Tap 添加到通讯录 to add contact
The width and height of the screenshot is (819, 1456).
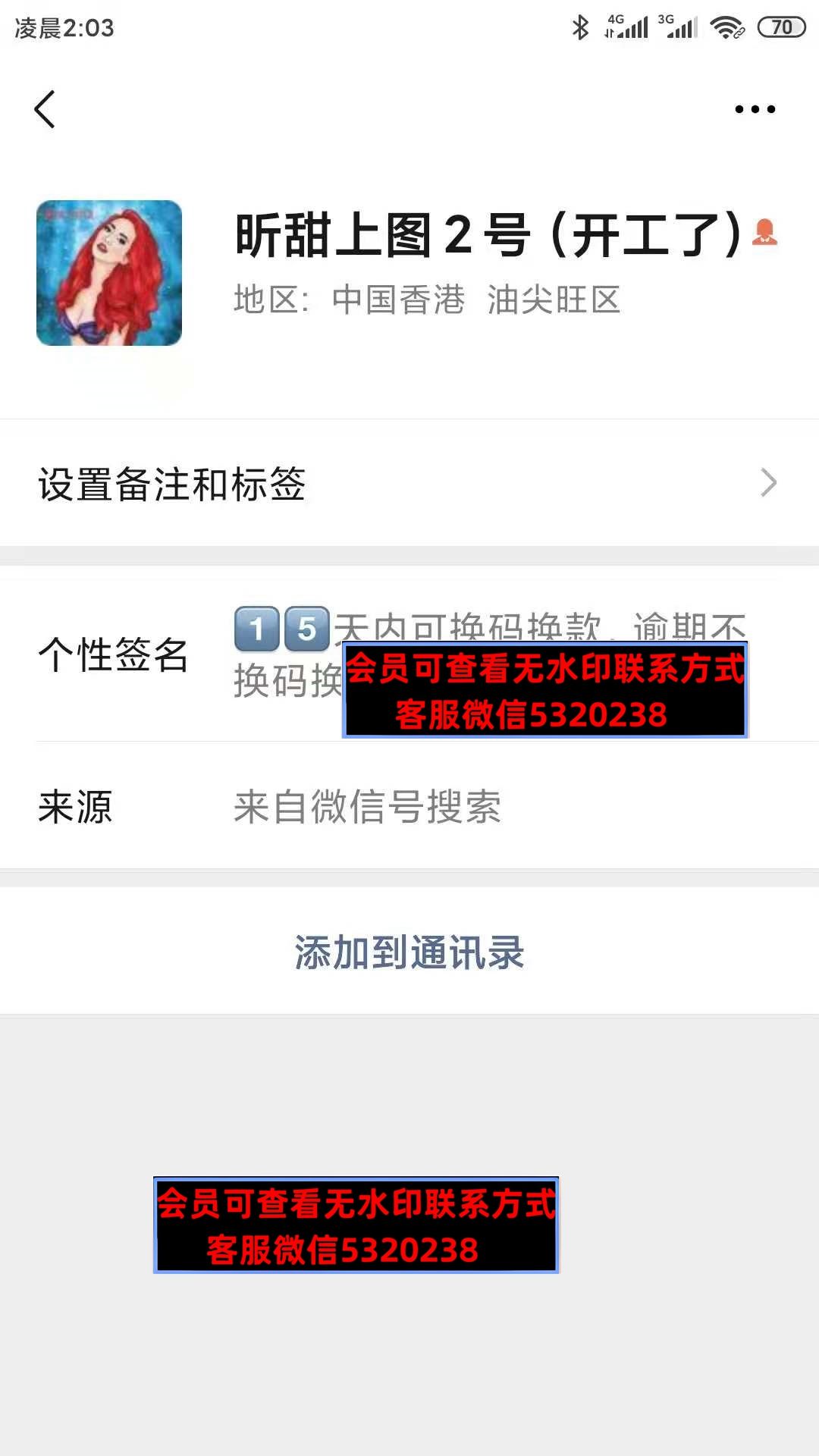pos(409,952)
